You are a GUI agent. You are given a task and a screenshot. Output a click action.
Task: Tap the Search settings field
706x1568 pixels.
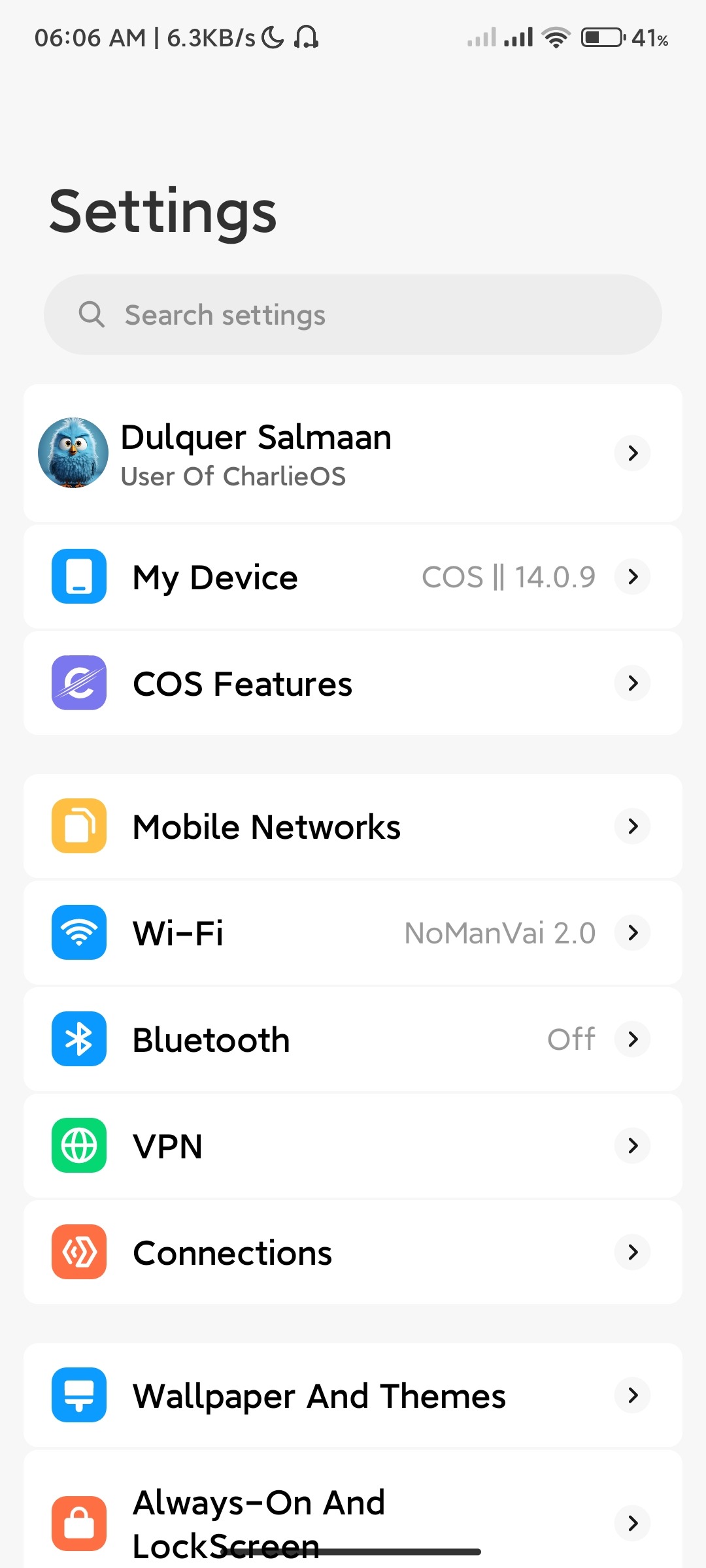(353, 315)
